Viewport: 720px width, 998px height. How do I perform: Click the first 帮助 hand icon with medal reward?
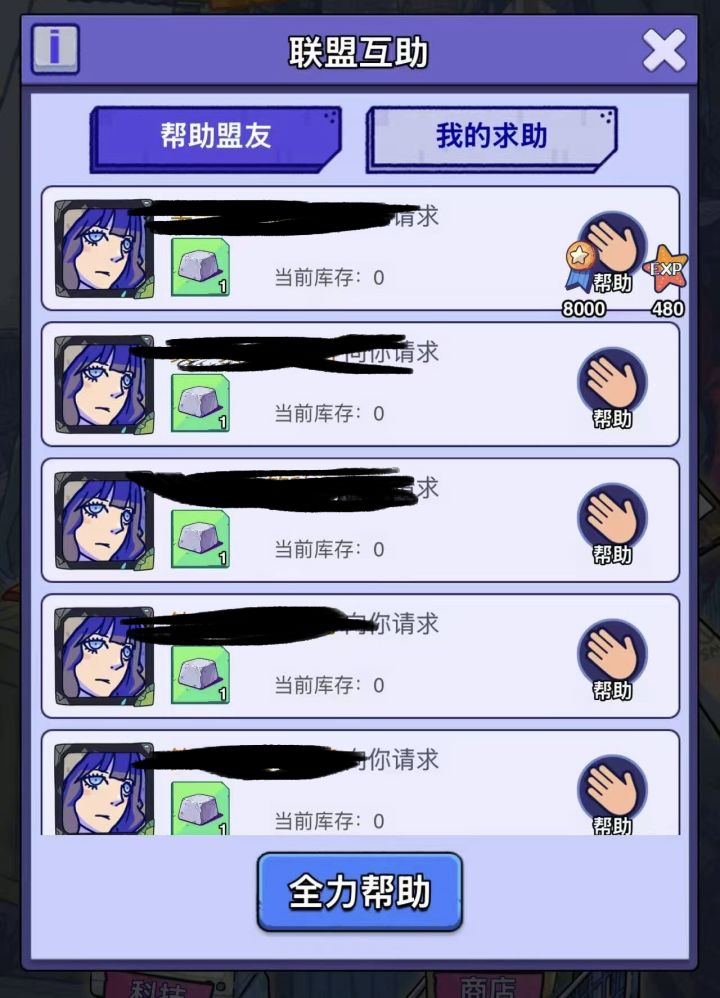coord(612,247)
